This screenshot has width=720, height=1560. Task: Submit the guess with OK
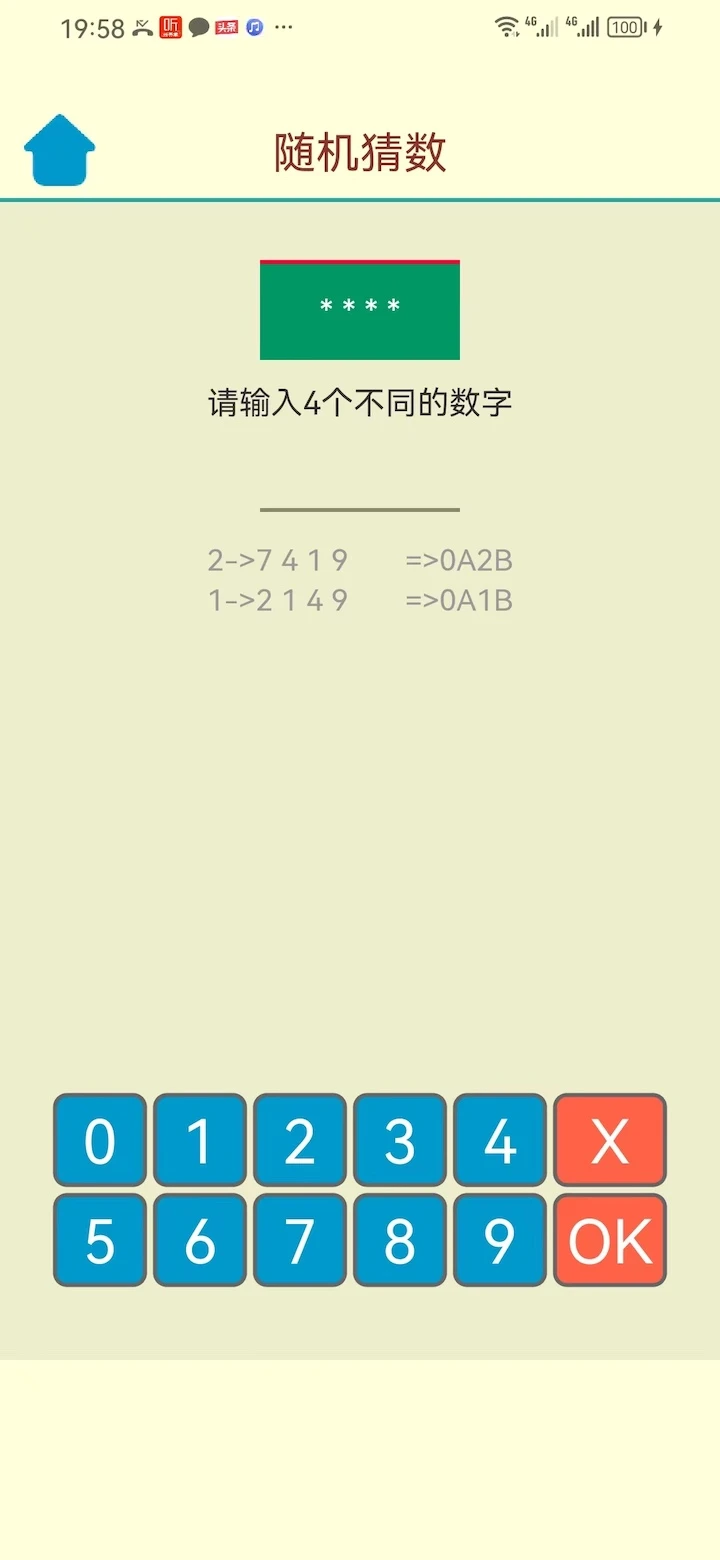tap(610, 1240)
